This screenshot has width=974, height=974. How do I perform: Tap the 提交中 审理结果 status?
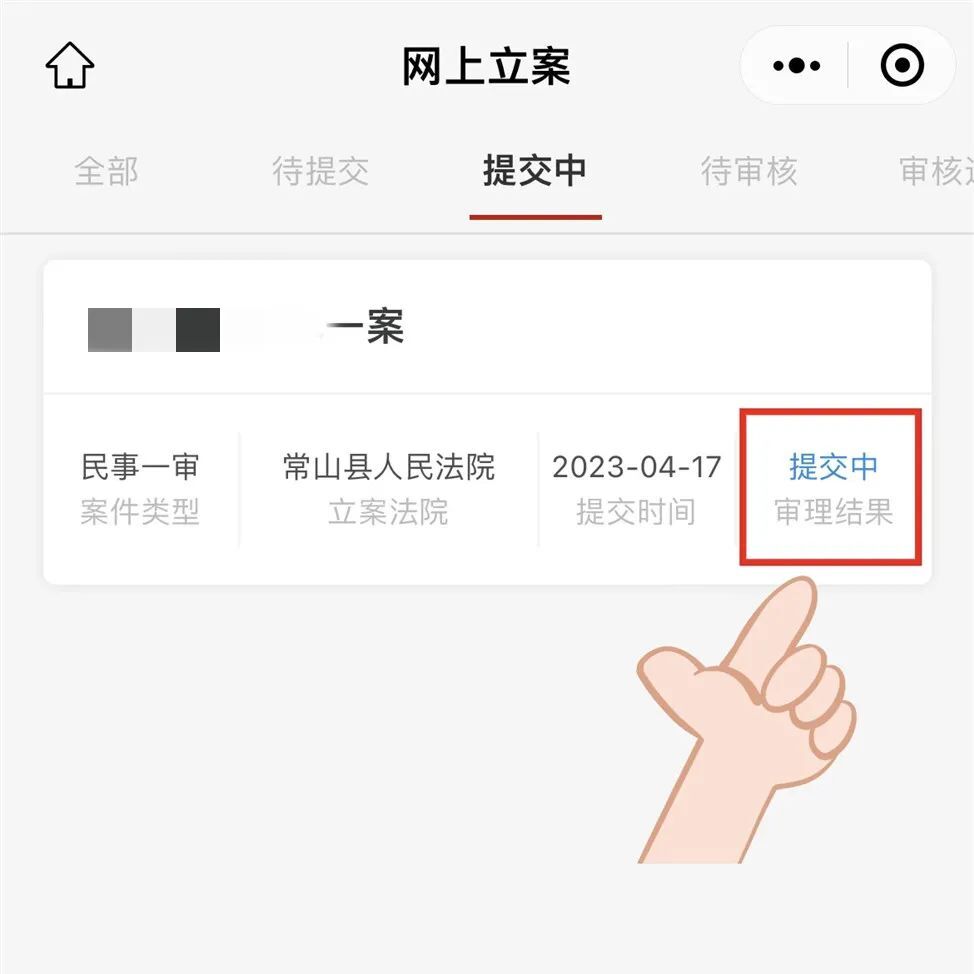[x=832, y=488]
